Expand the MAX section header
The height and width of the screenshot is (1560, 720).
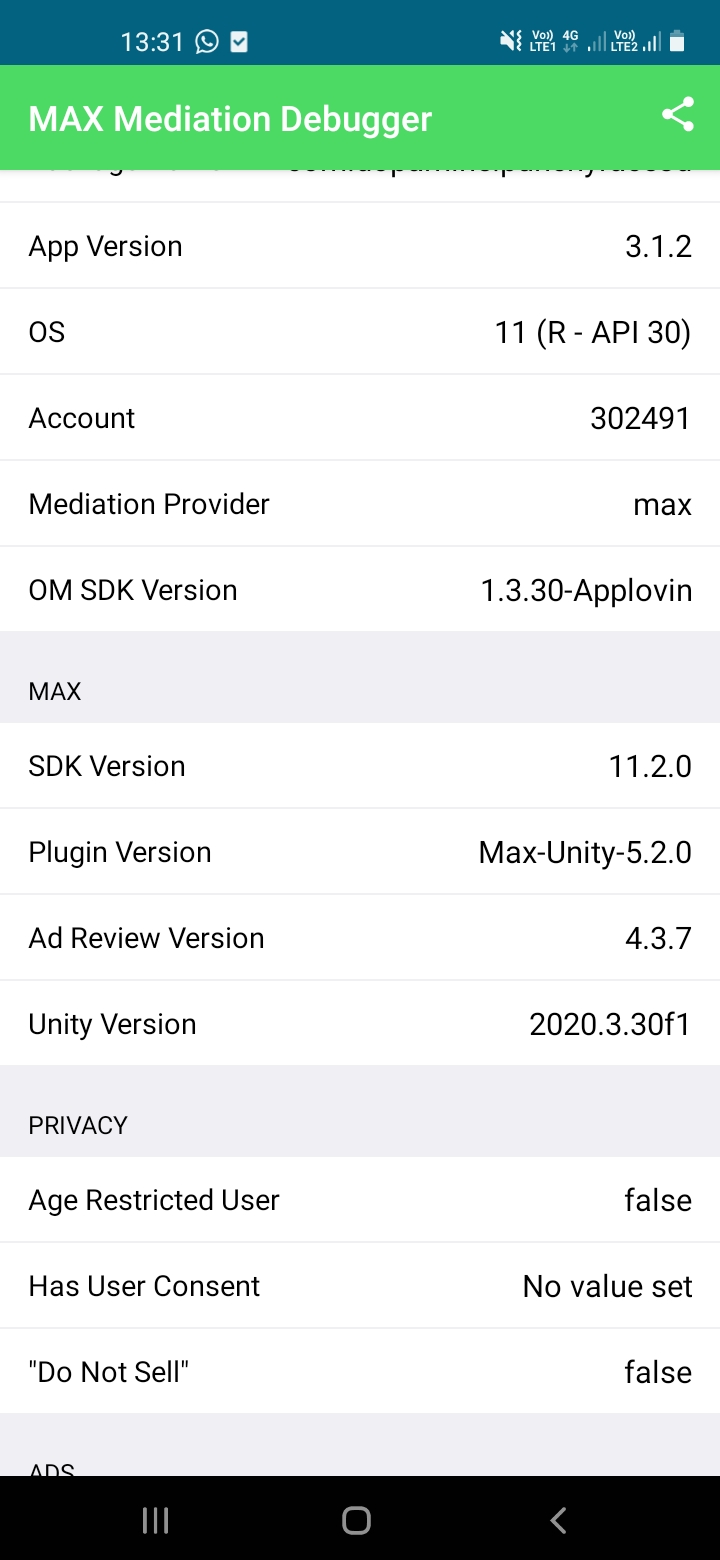360,690
